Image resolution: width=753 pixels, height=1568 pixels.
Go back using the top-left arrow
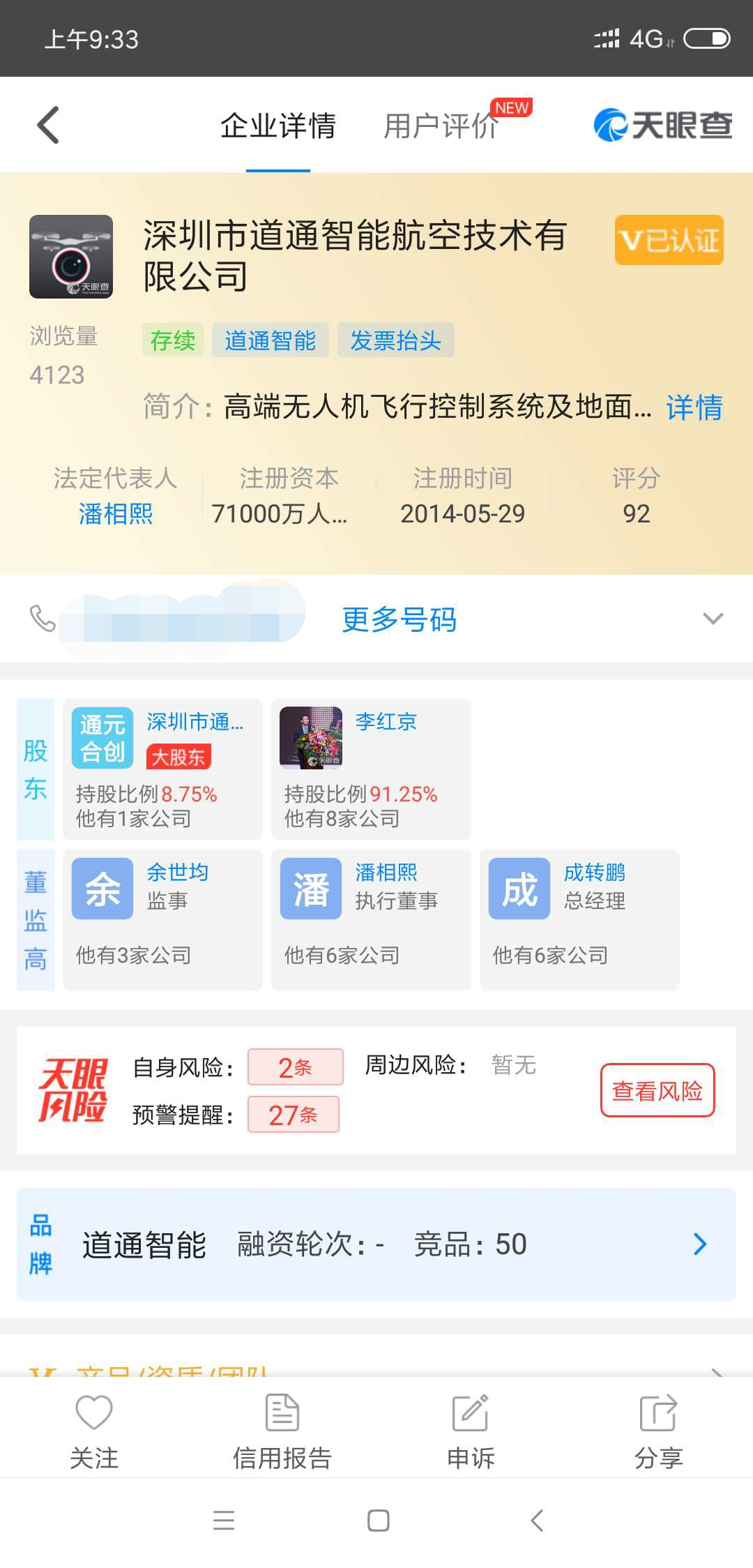(48, 126)
